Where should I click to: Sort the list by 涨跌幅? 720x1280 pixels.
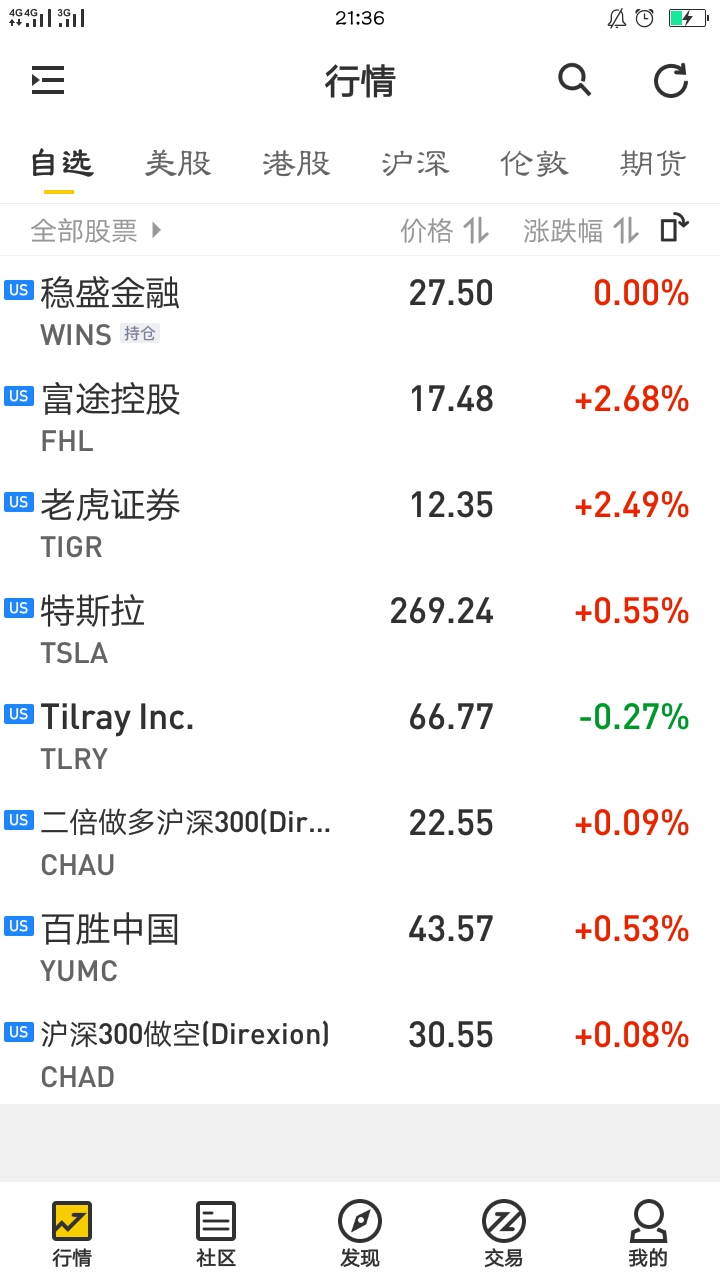[581, 231]
